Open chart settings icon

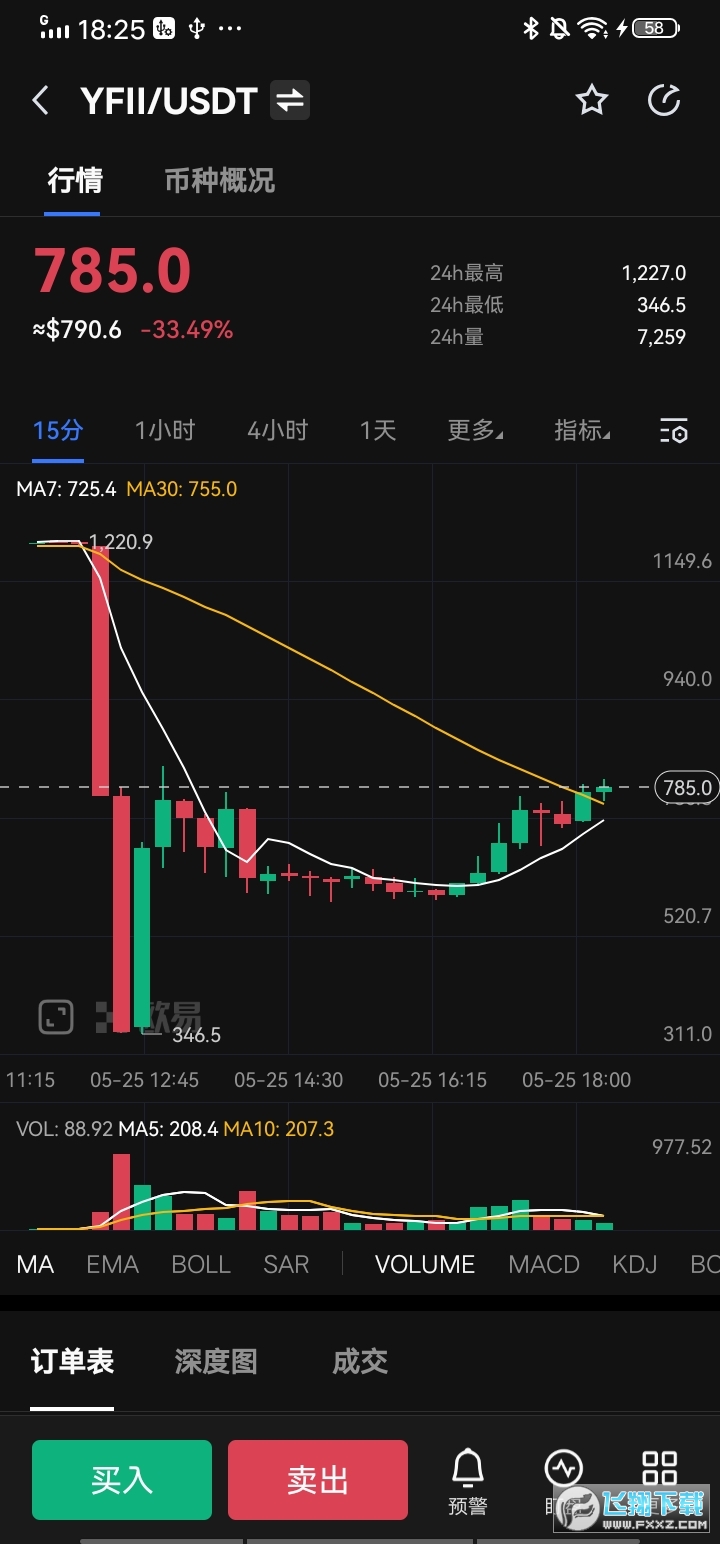coord(674,431)
